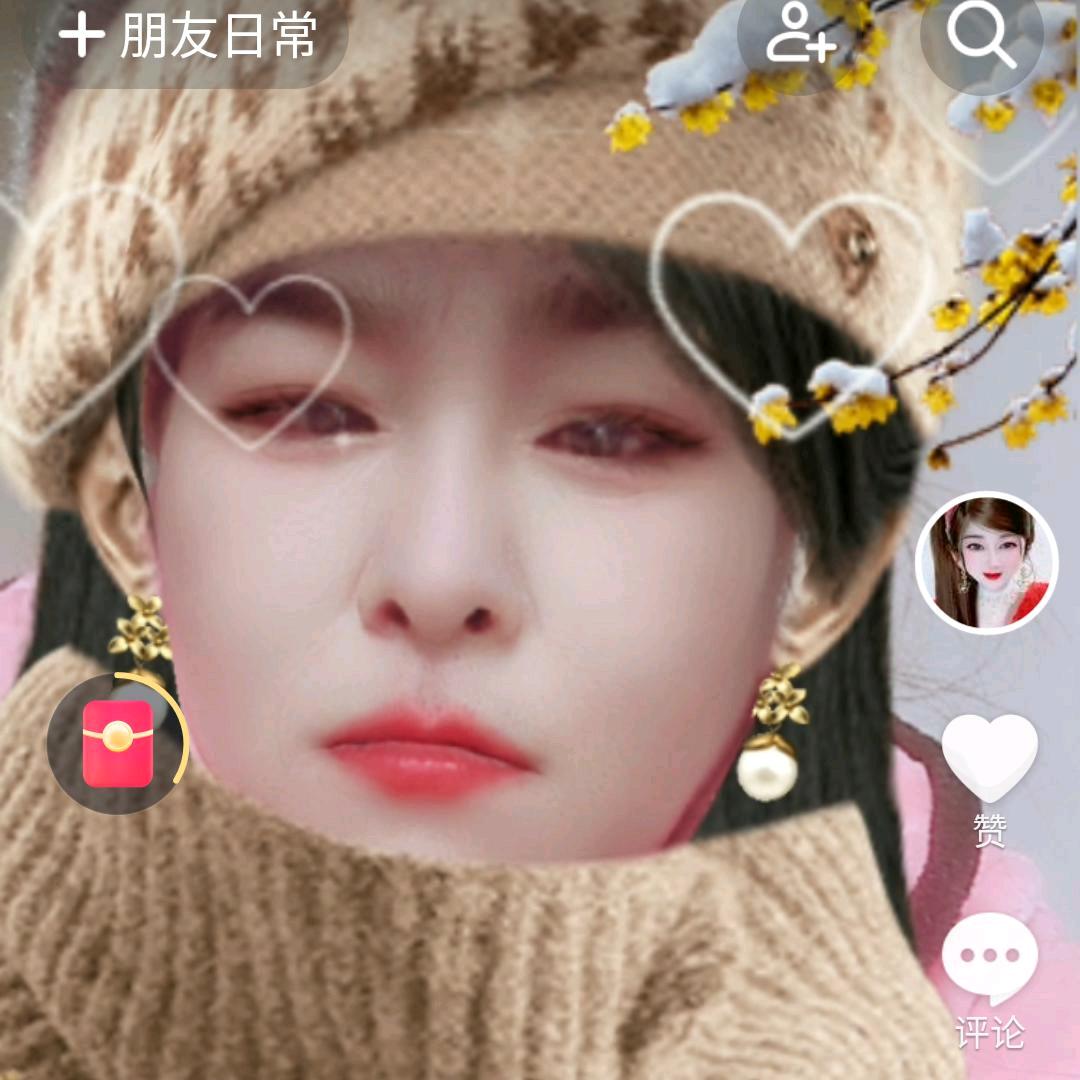This screenshot has width=1080, height=1080.
Task: Open the red envelope reward icon
Action: 117,743
